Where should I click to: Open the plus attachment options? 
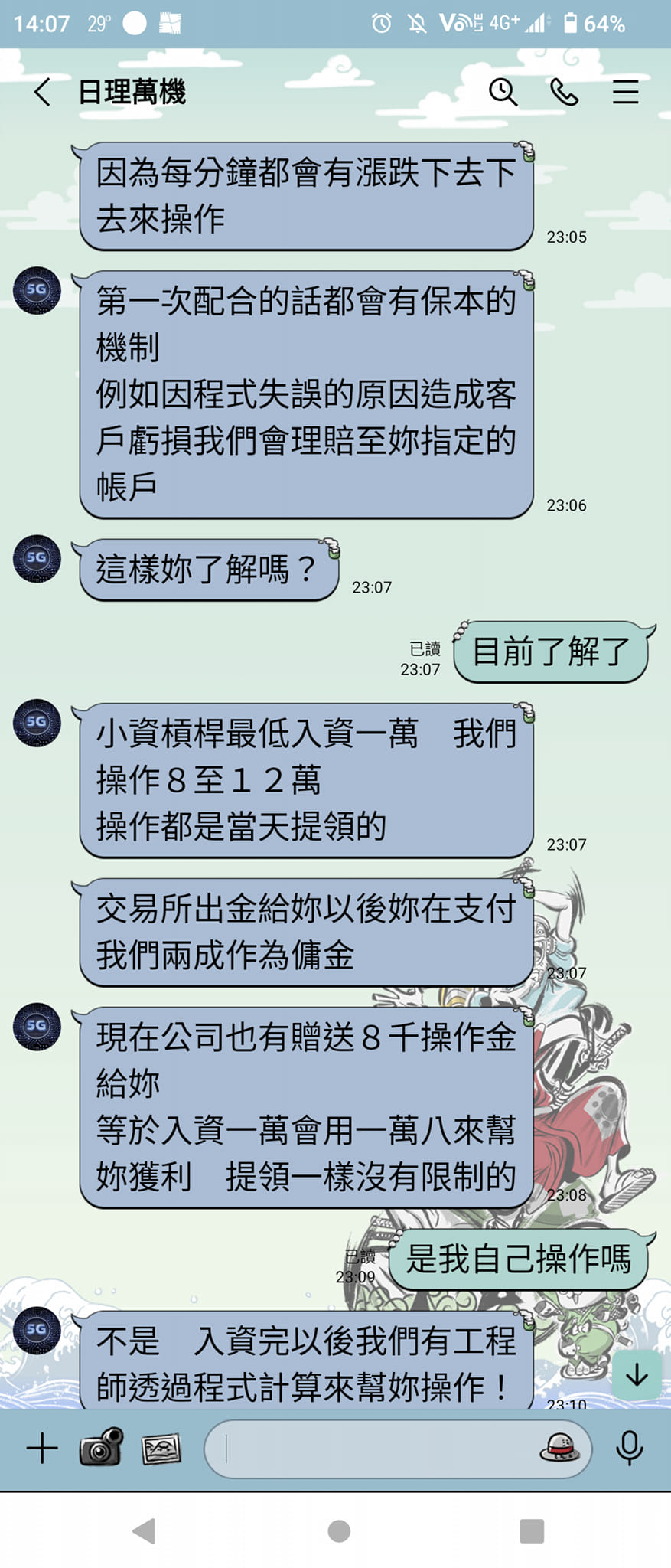(42, 1448)
